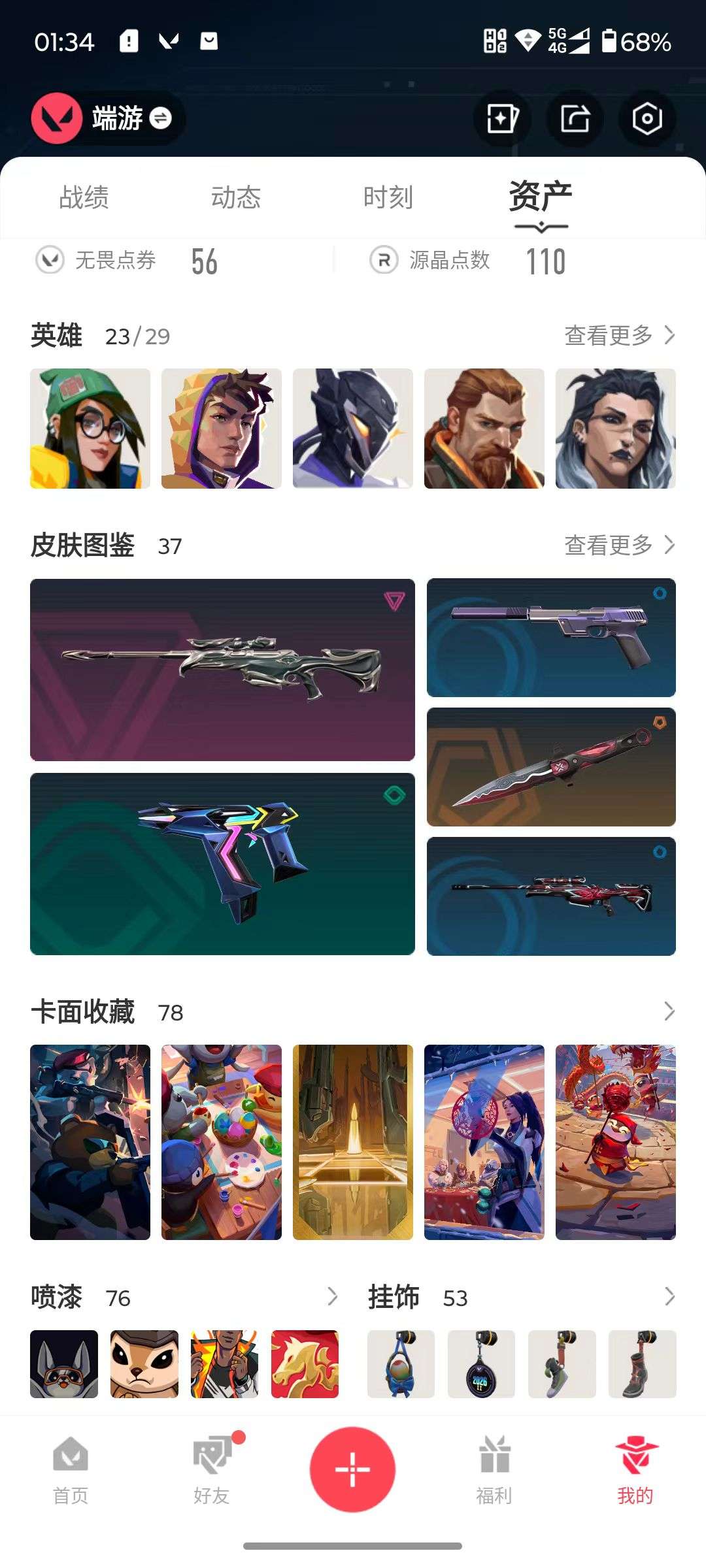
Task: Open the 无畏点券 points icon
Action: (x=51, y=261)
